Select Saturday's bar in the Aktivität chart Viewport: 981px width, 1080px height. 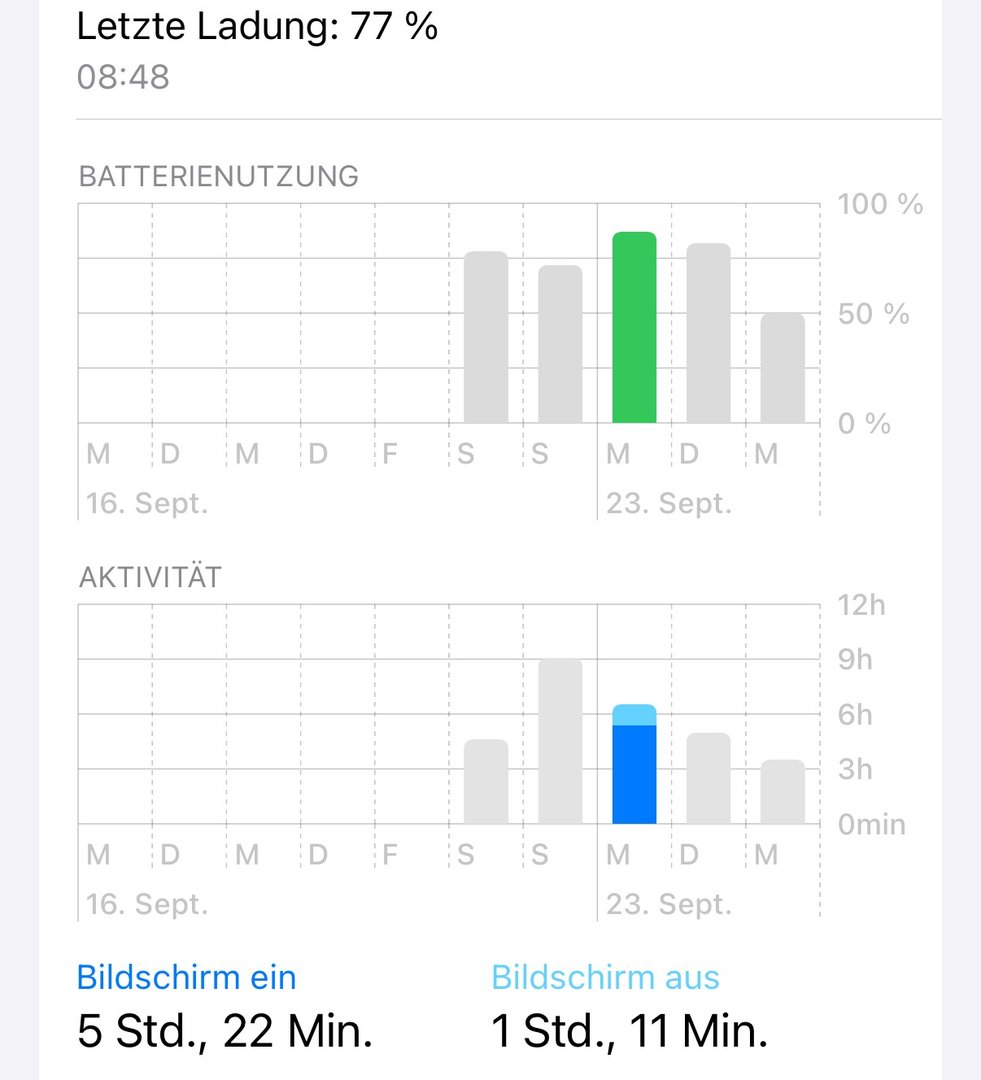click(486, 781)
